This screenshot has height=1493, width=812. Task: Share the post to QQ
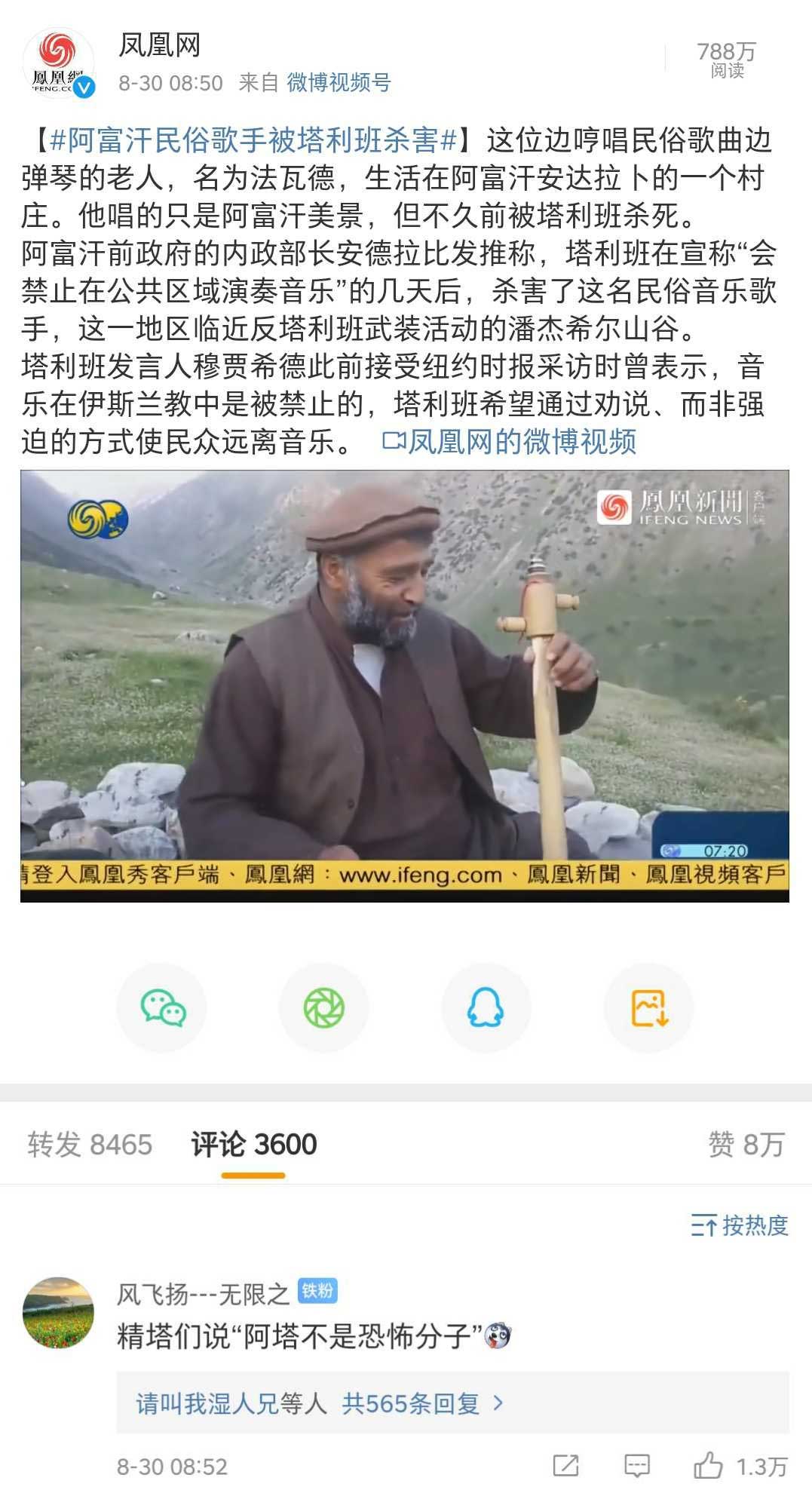[486, 1008]
